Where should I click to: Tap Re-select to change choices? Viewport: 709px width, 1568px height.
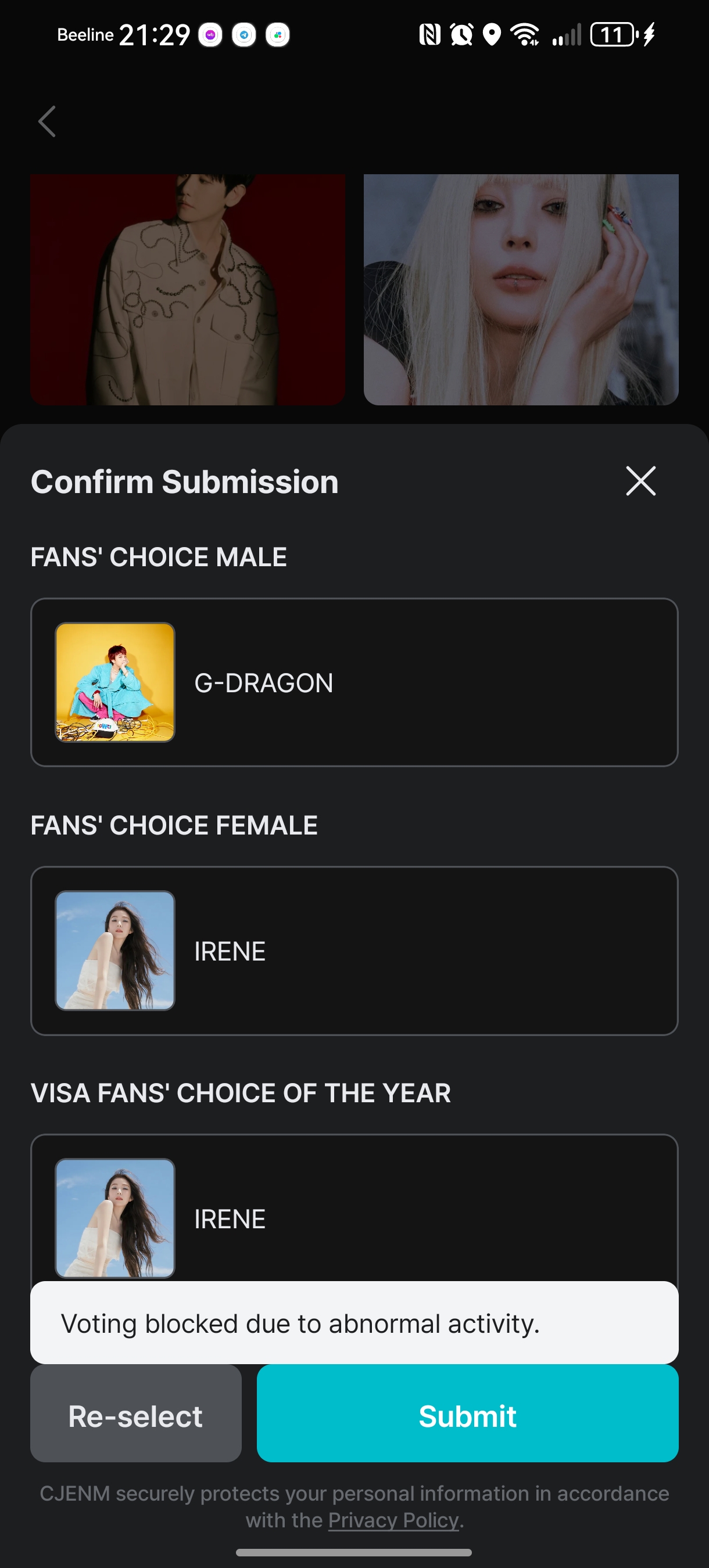coord(136,1415)
